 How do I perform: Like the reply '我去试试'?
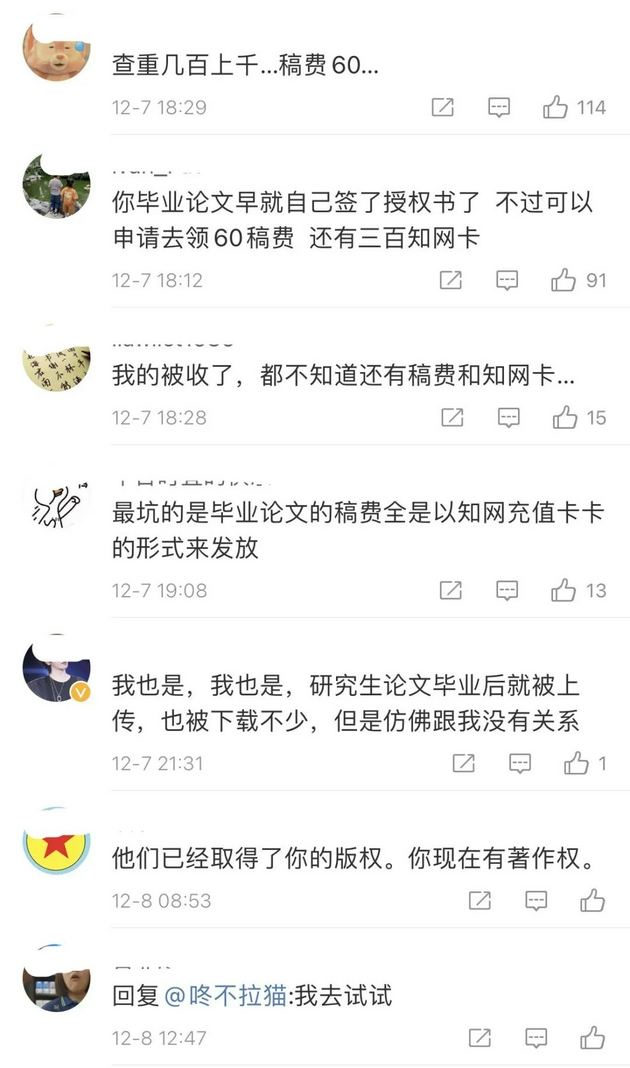592,1037
